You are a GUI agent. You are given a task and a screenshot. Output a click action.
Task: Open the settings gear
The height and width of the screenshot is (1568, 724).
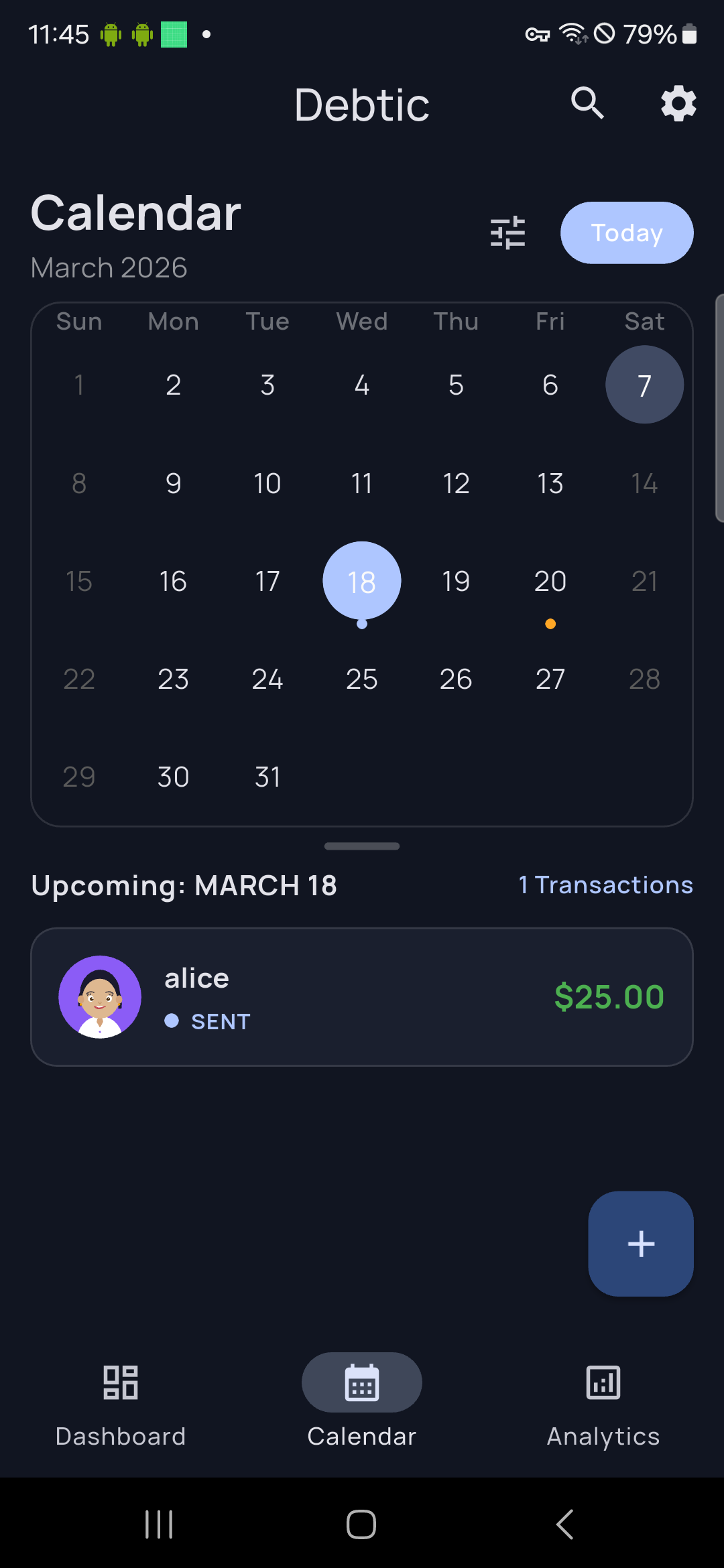[678, 104]
